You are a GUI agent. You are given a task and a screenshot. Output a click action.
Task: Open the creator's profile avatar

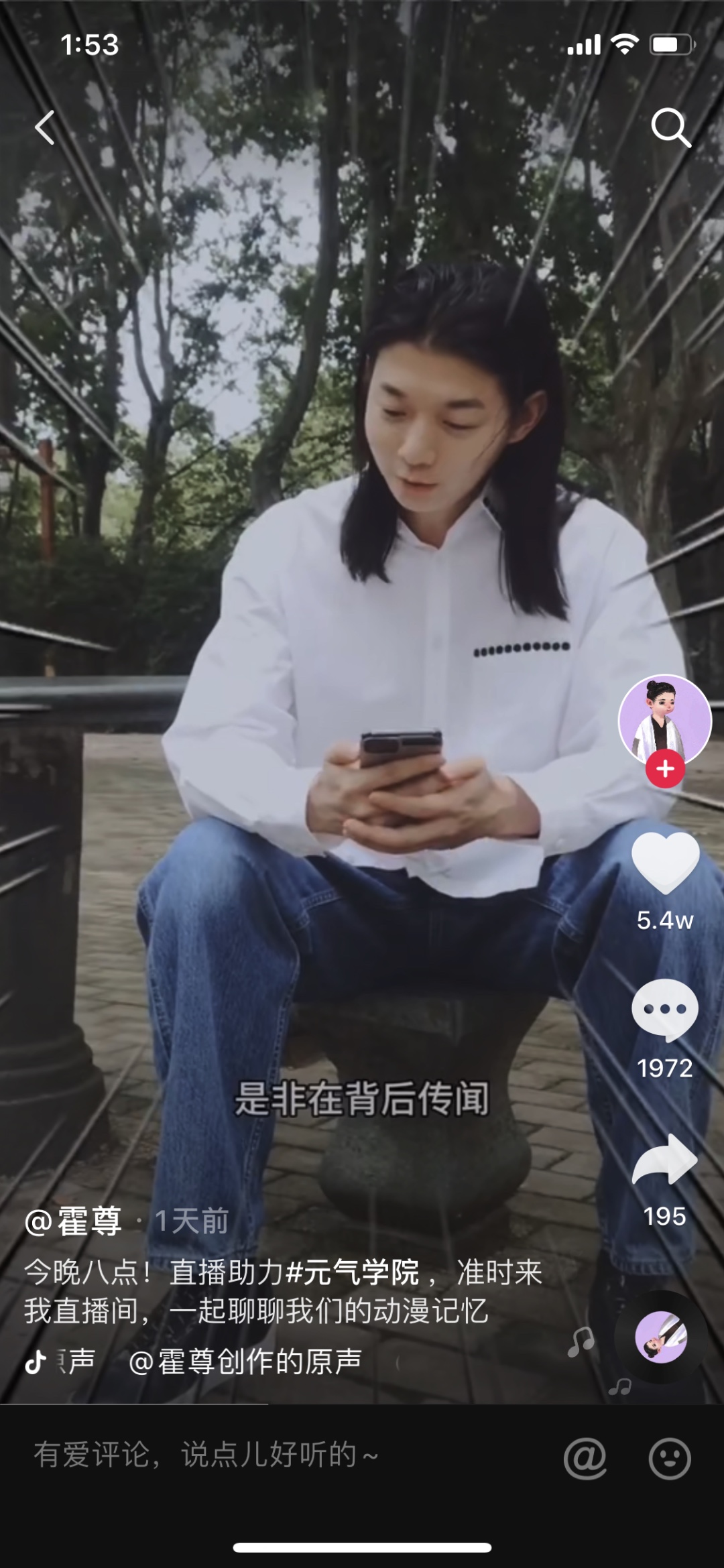(x=664, y=718)
